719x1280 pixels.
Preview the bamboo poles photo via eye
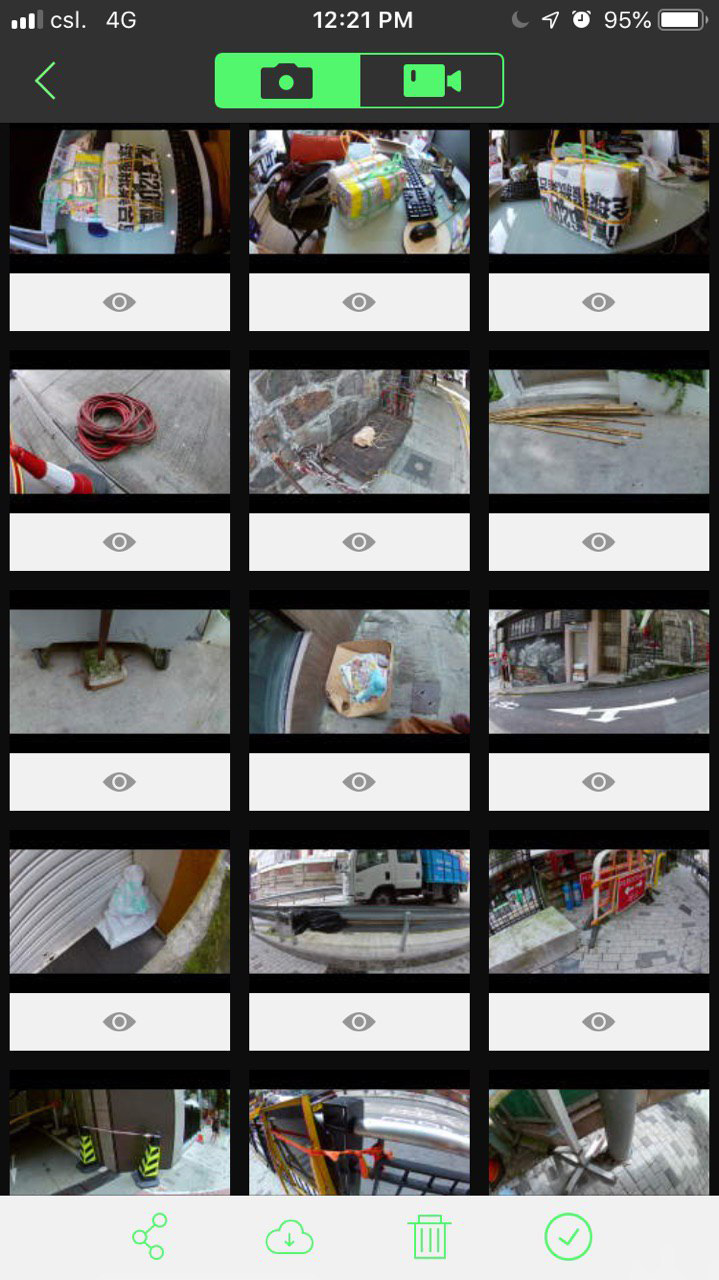[x=598, y=542]
